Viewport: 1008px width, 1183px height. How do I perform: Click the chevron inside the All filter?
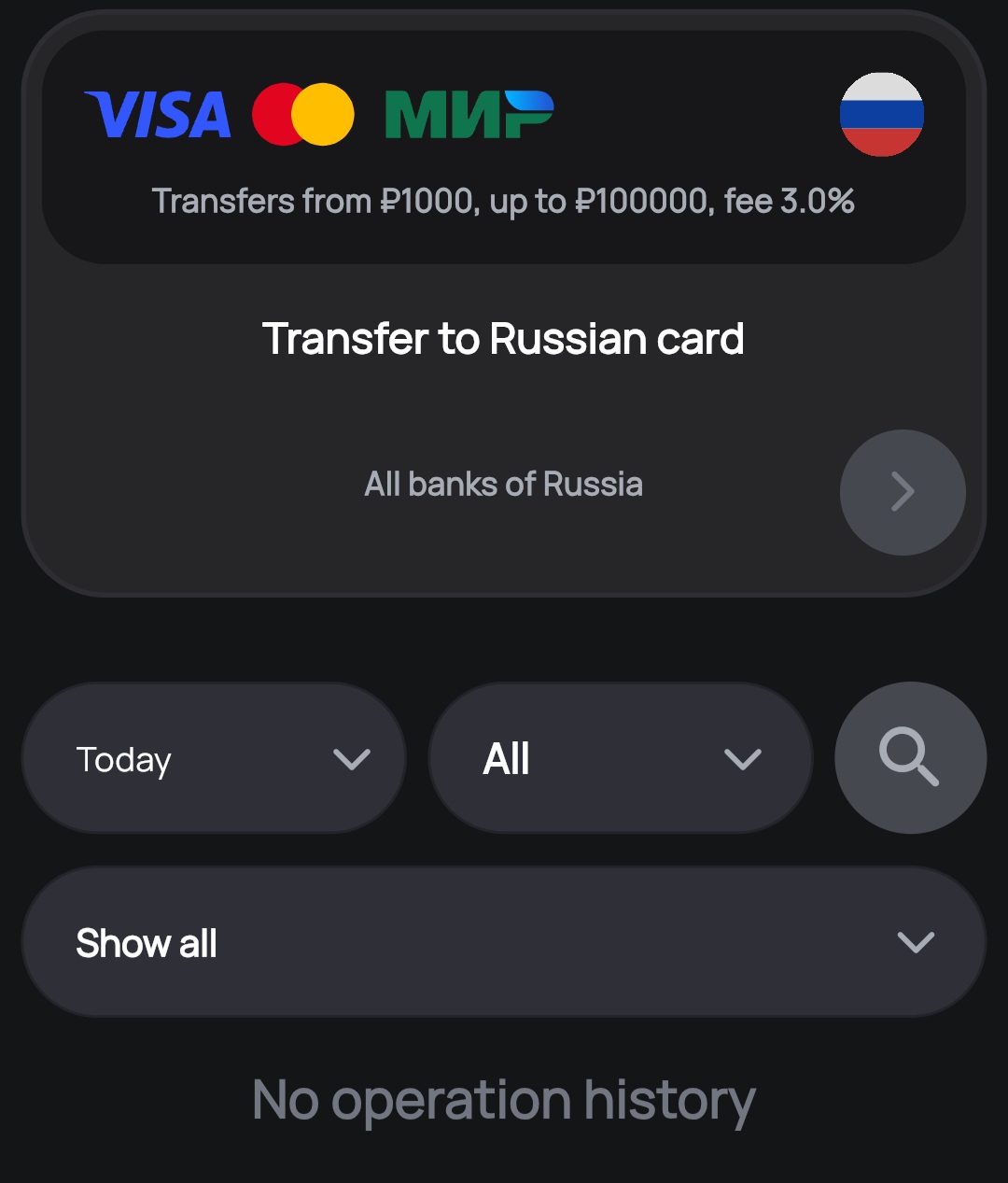pos(744,760)
